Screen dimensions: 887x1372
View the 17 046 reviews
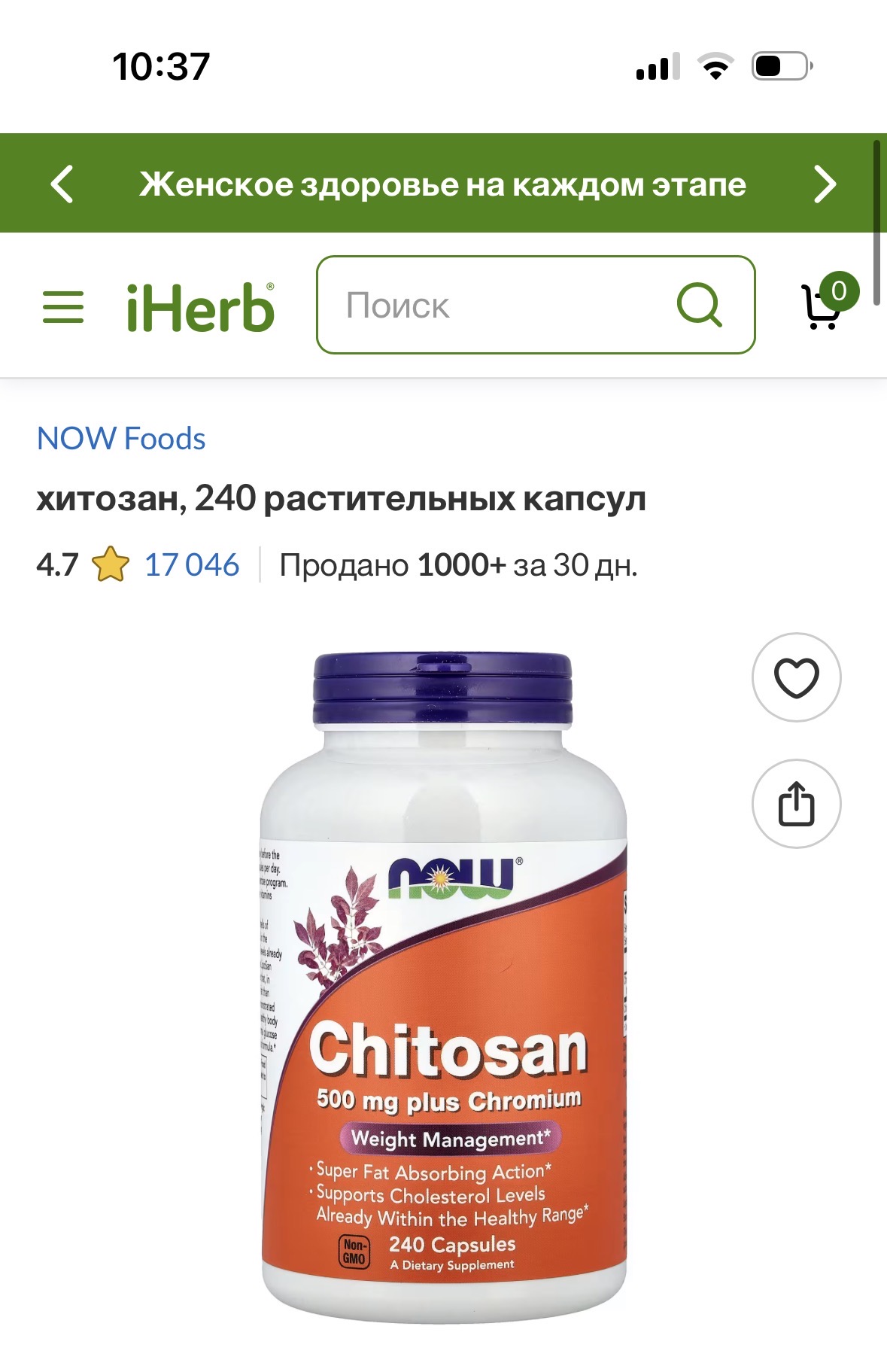tap(191, 564)
